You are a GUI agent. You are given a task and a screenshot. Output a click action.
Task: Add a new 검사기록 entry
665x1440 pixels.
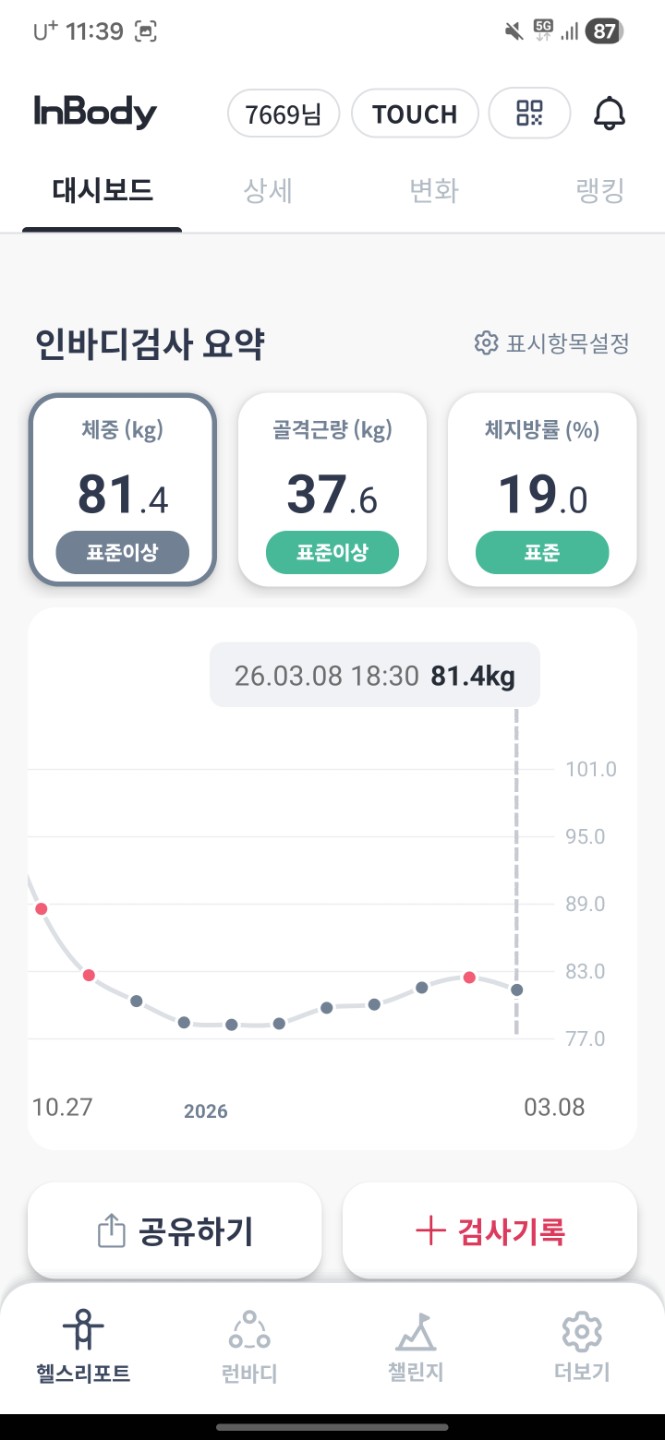click(x=490, y=1231)
